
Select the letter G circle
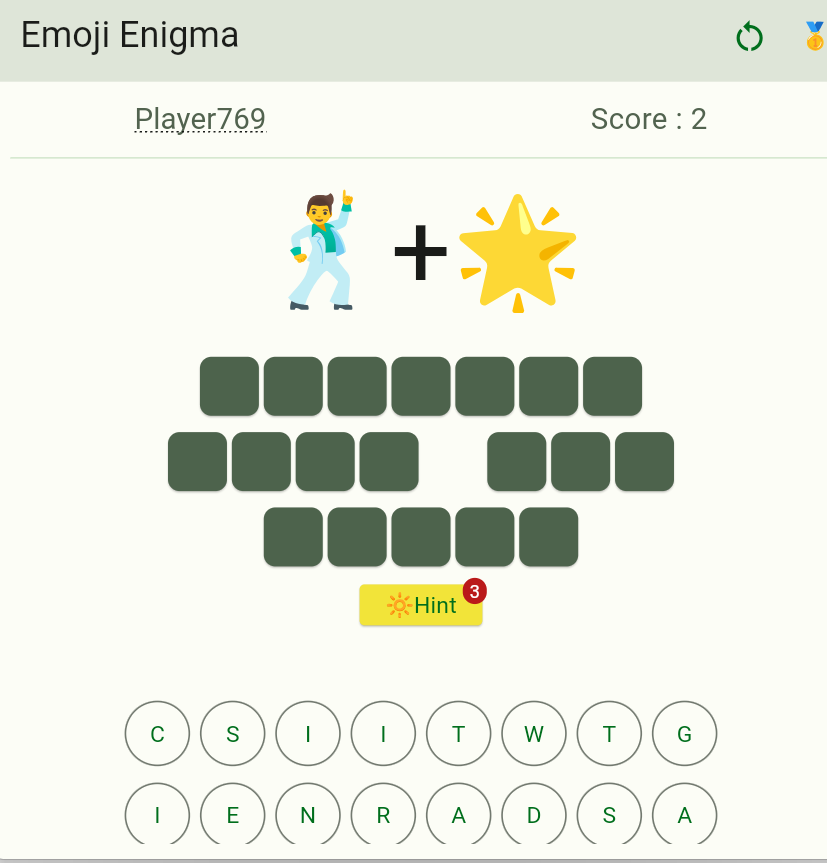tap(684, 733)
